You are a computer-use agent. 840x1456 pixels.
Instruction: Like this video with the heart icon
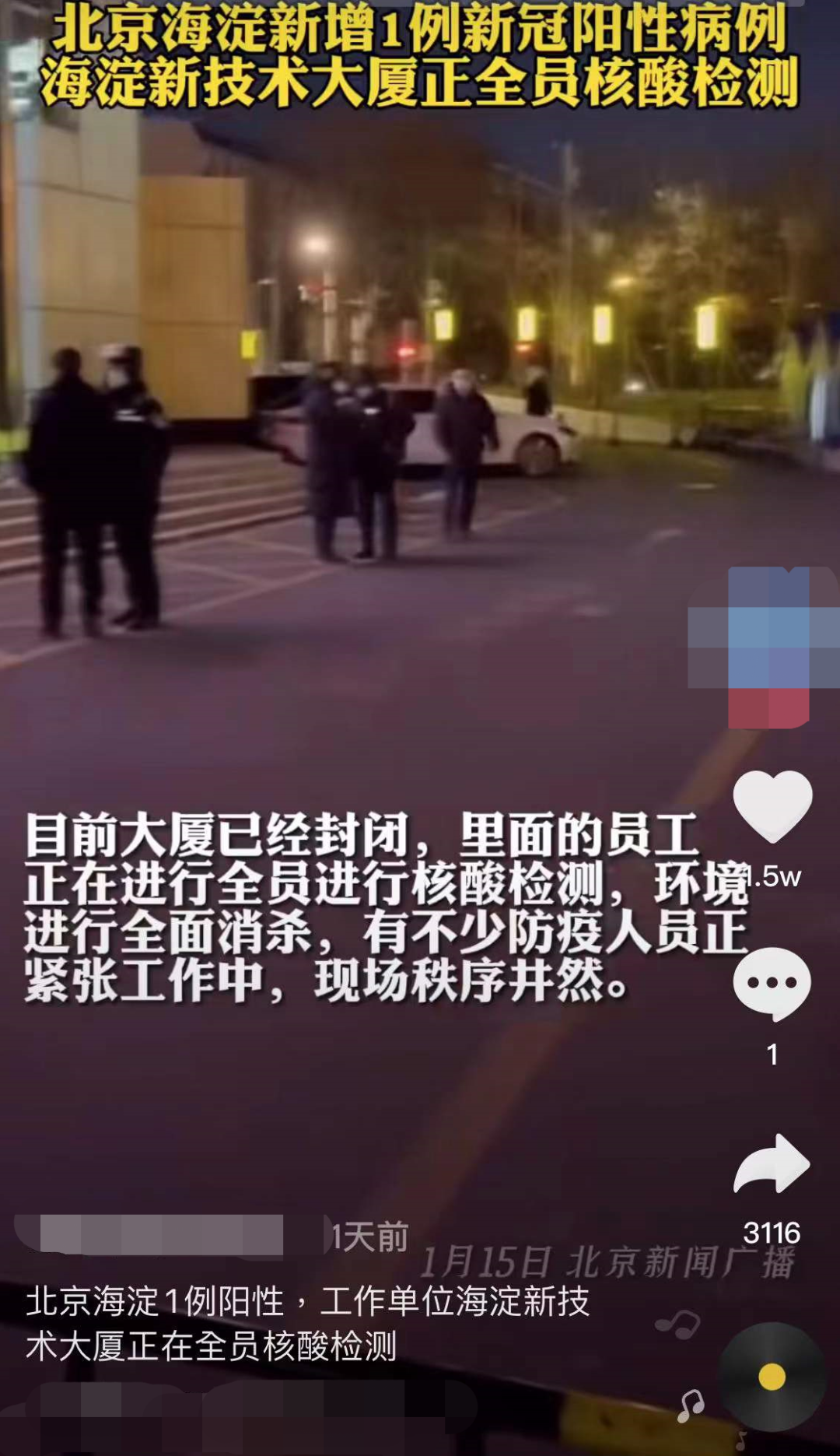(x=772, y=806)
